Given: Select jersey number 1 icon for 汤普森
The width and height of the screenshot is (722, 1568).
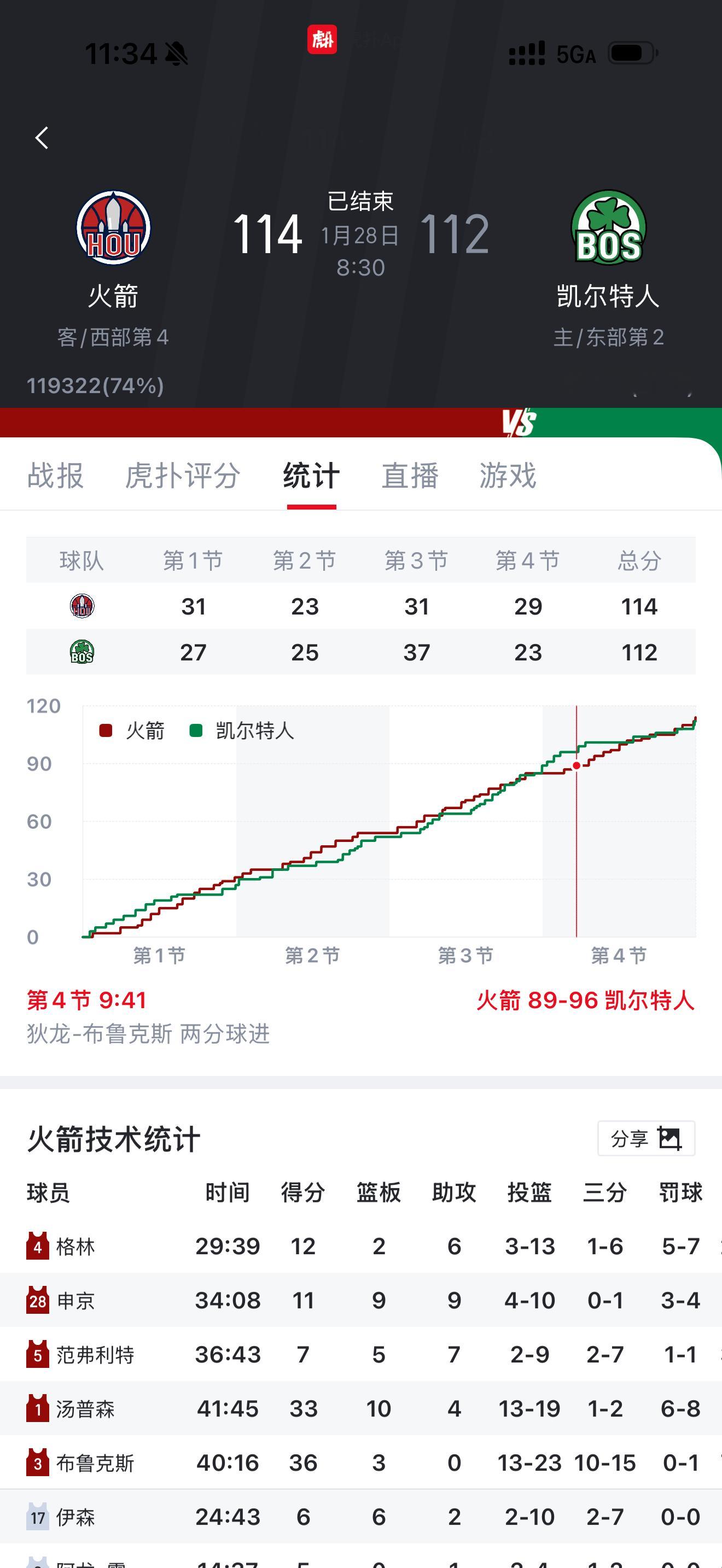Looking at the screenshot, I should click(38, 1408).
